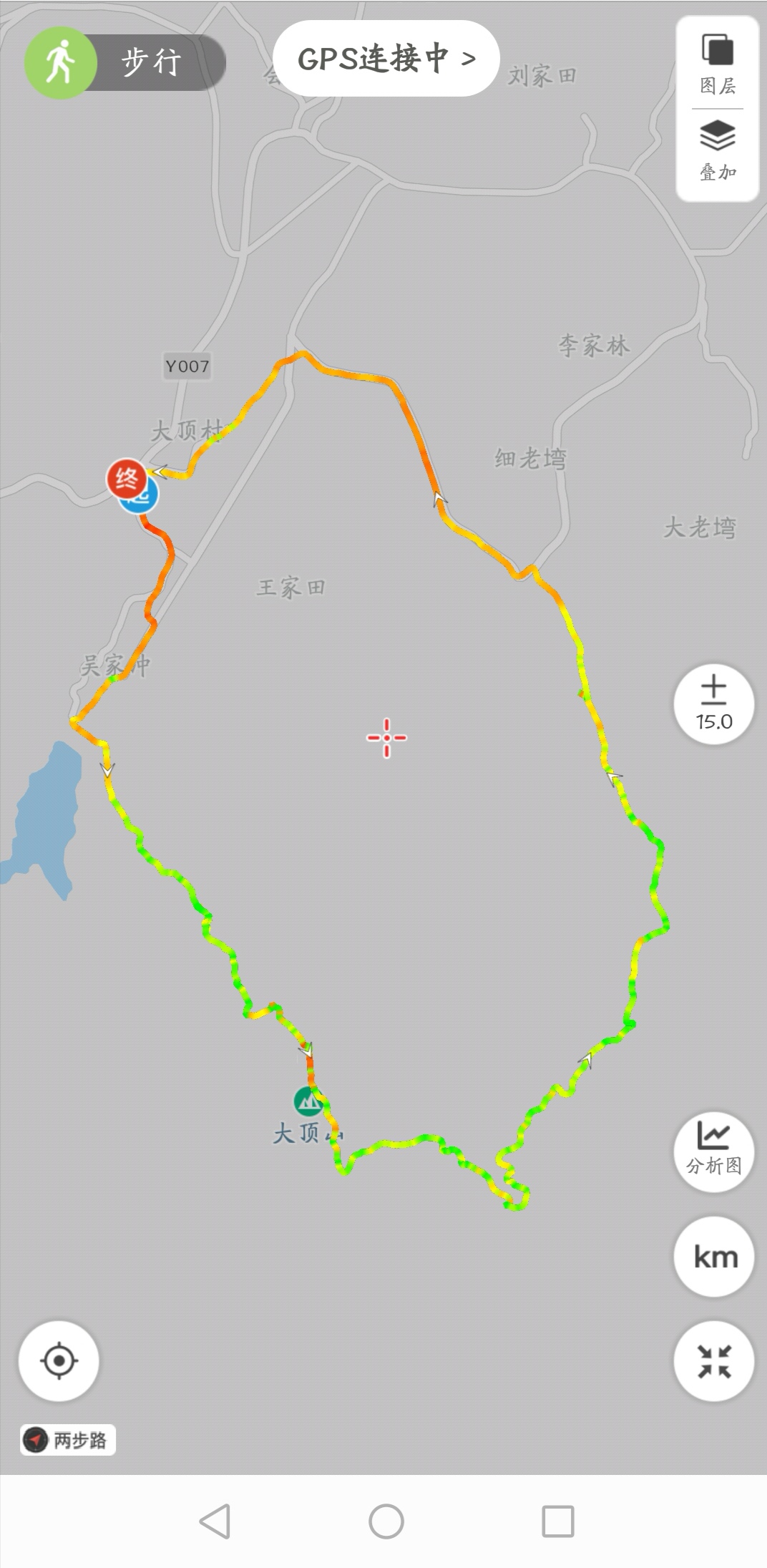This screenshot has height=1568, width=767.
Task: Go back using system back button
Action: 214,1521
